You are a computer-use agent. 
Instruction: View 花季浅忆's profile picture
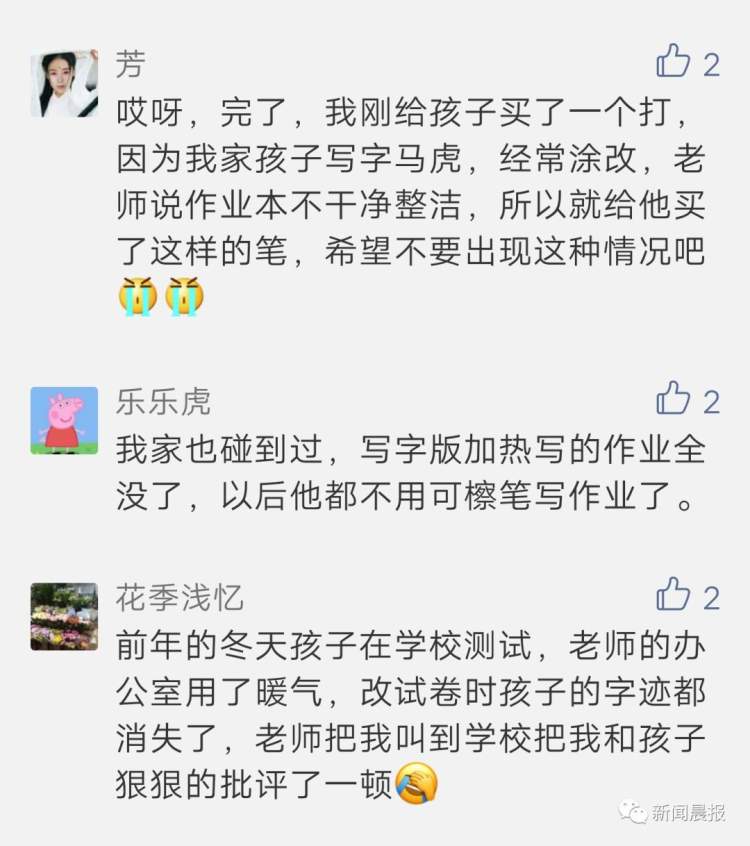click(x=64, y=617)
